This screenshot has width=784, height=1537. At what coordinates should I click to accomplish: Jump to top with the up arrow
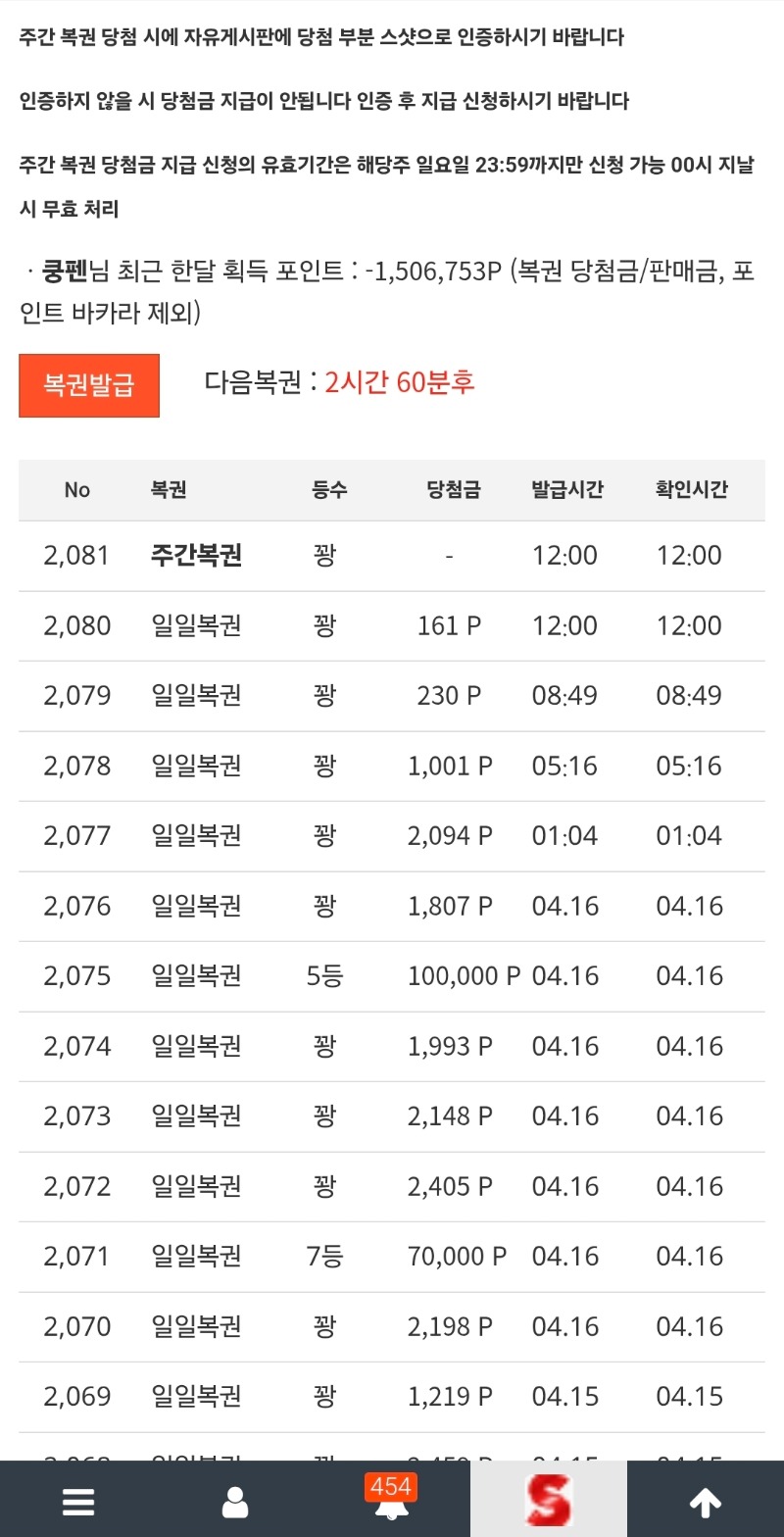706,1502
